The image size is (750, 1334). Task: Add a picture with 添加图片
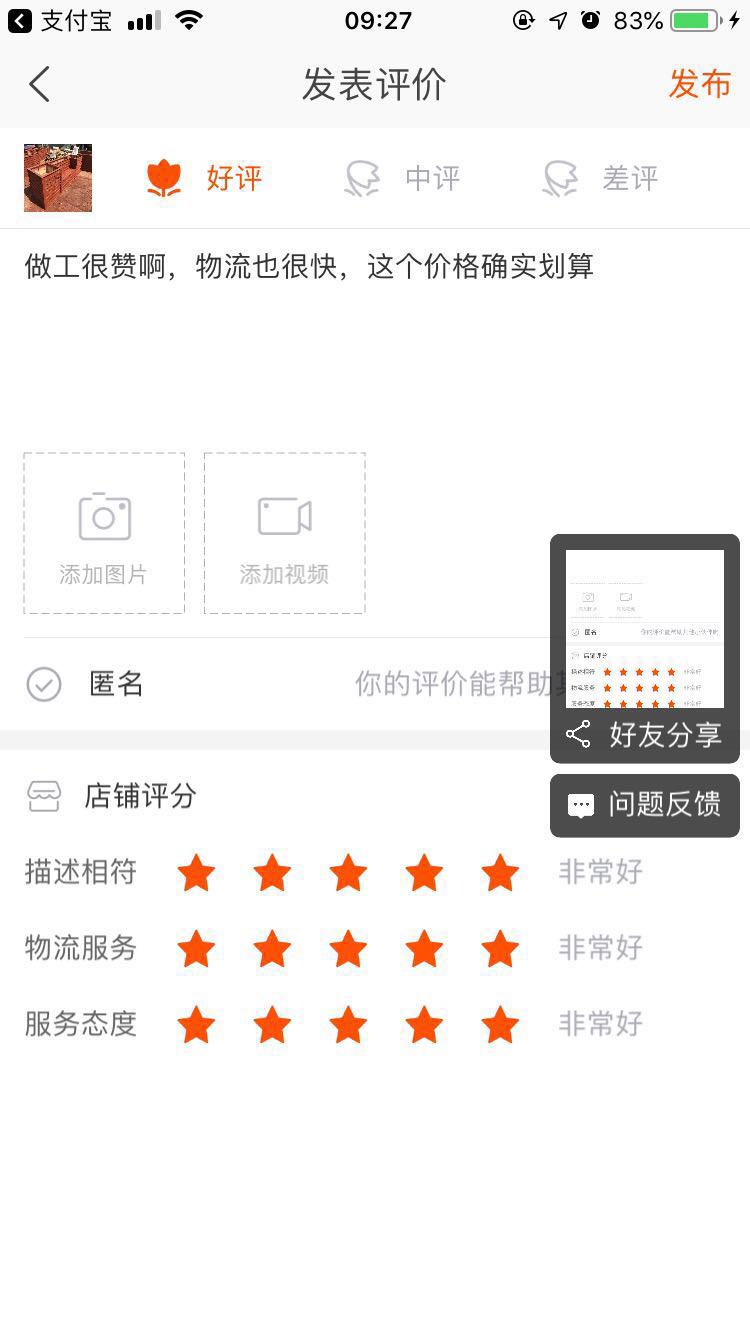[104, 533]
